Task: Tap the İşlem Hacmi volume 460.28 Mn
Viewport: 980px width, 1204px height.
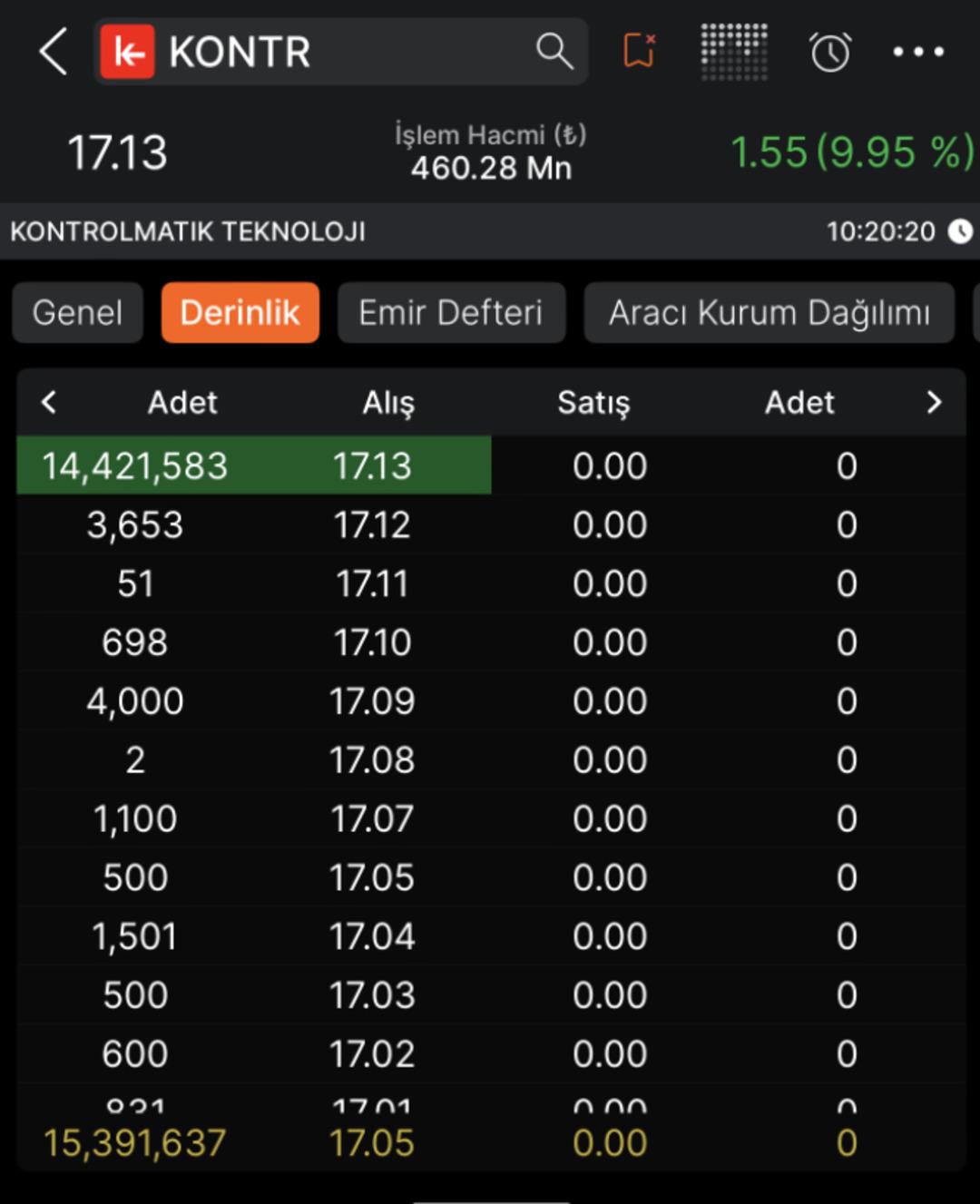Action: [490, 152]
